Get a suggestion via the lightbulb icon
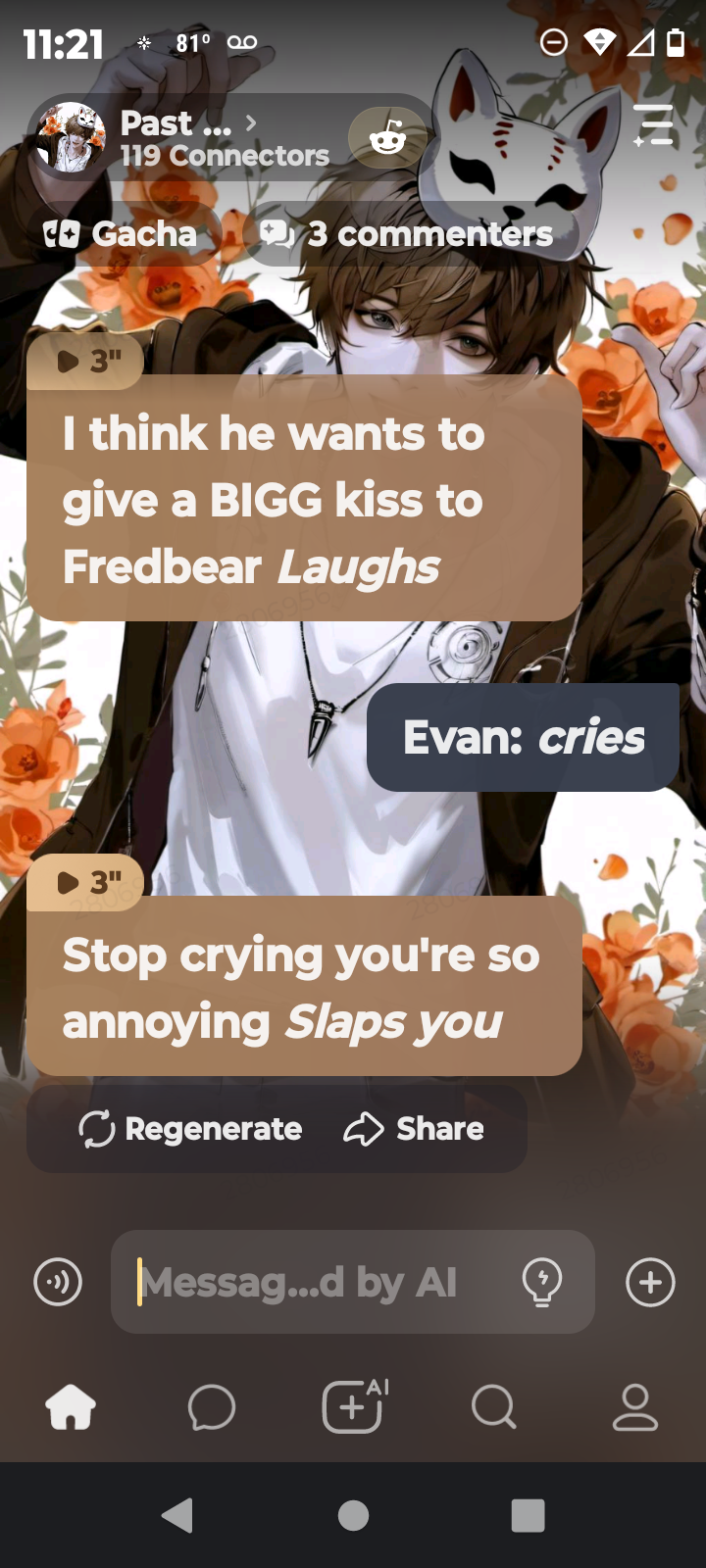The height and width of the screenshot is (1568, 706). 542,1282
